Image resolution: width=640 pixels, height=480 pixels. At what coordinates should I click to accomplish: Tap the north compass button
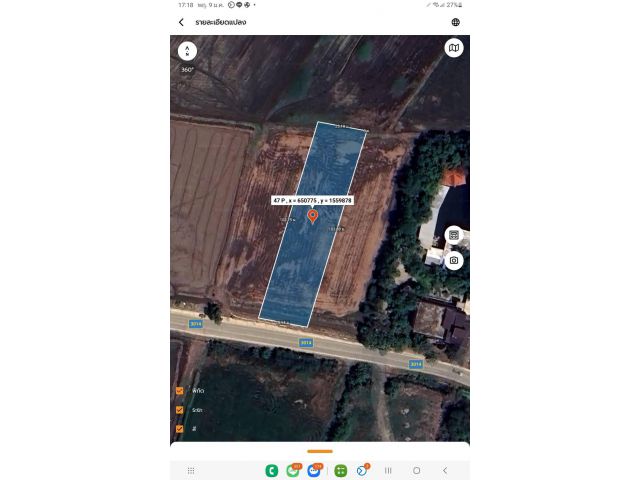coord(187,50)
